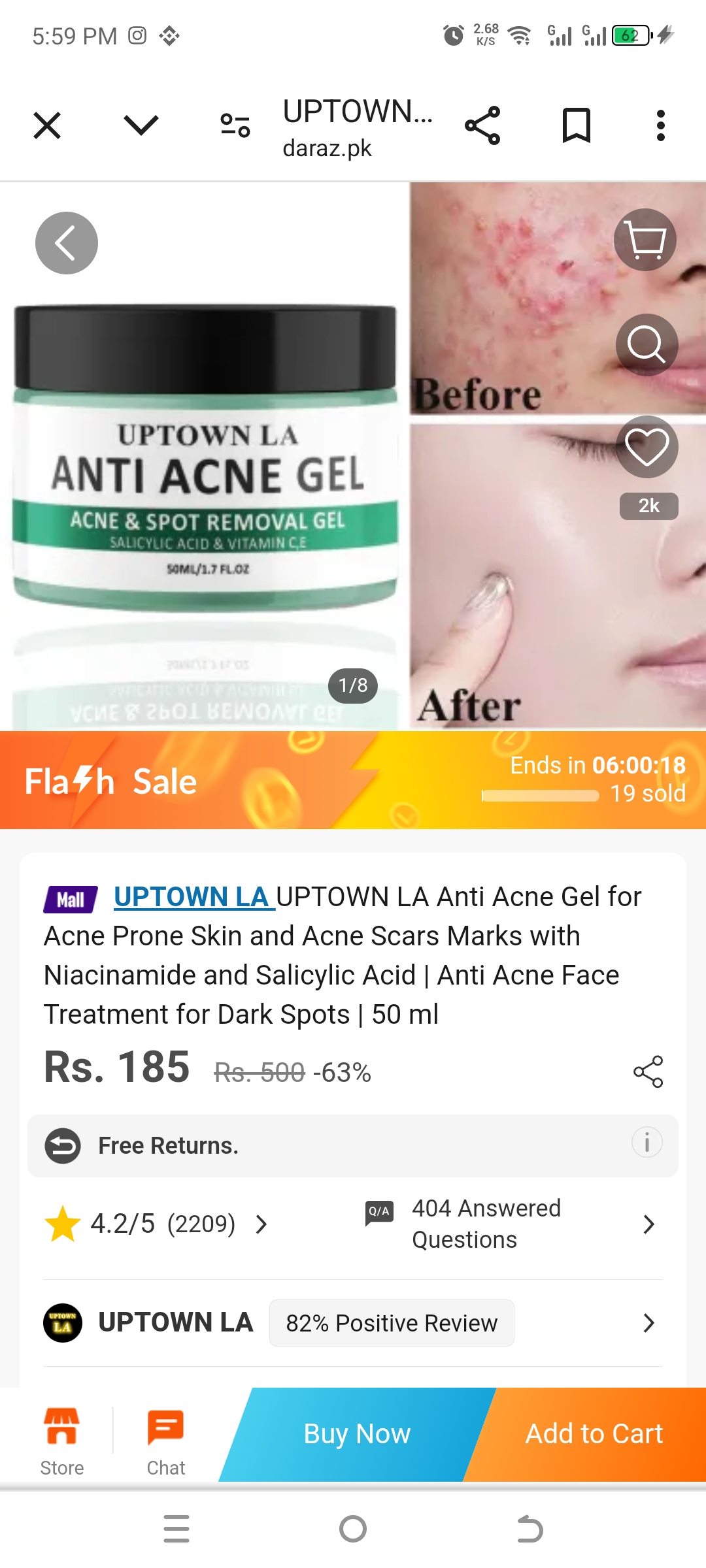Share this page from browser toolbar
Screen dimensions: 706x1568
(482, 125)
